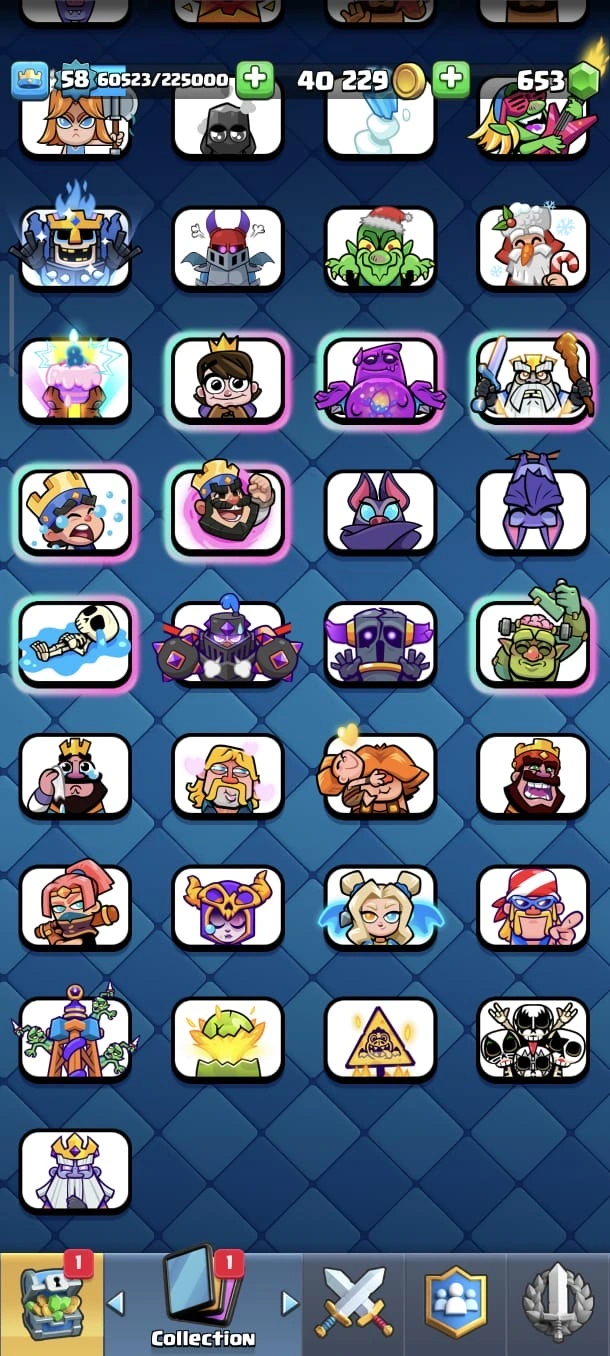The width and height of the screenshot is (610, 1356).
Task: Choose the purple blob monster emote
Action: [x=380, y=380]
